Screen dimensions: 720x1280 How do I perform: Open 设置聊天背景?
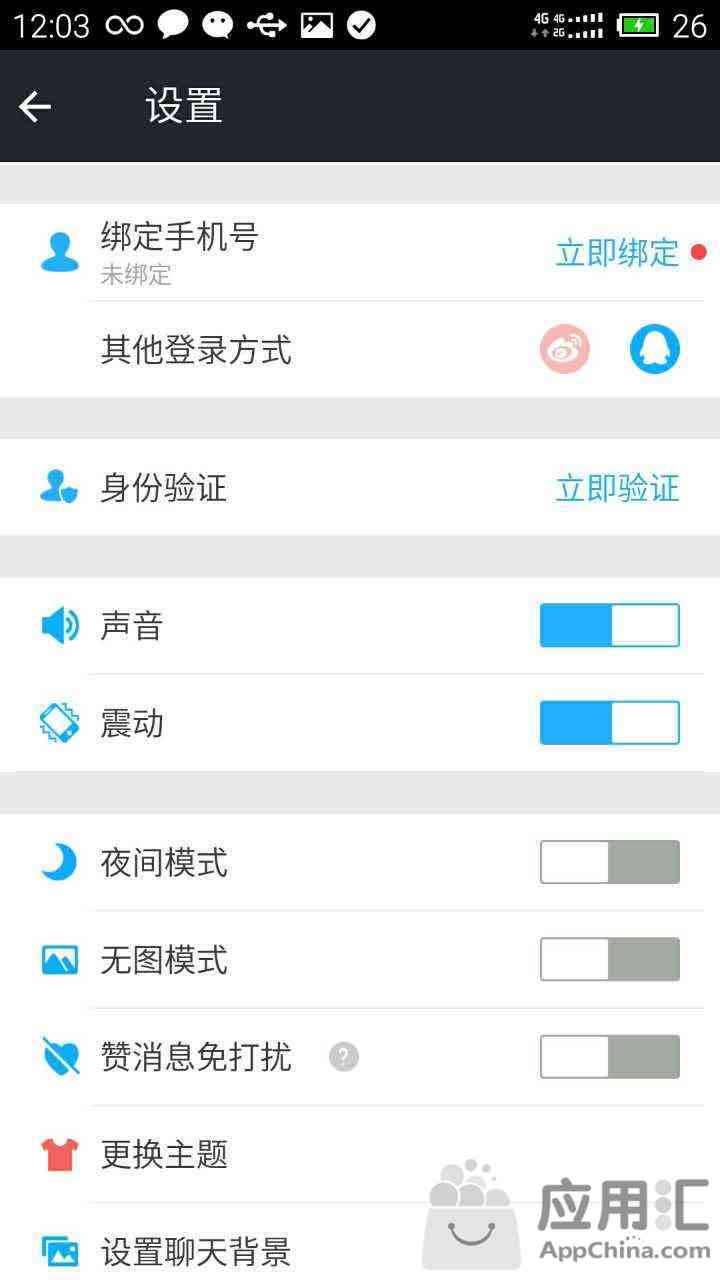[x=360, y=1244]
